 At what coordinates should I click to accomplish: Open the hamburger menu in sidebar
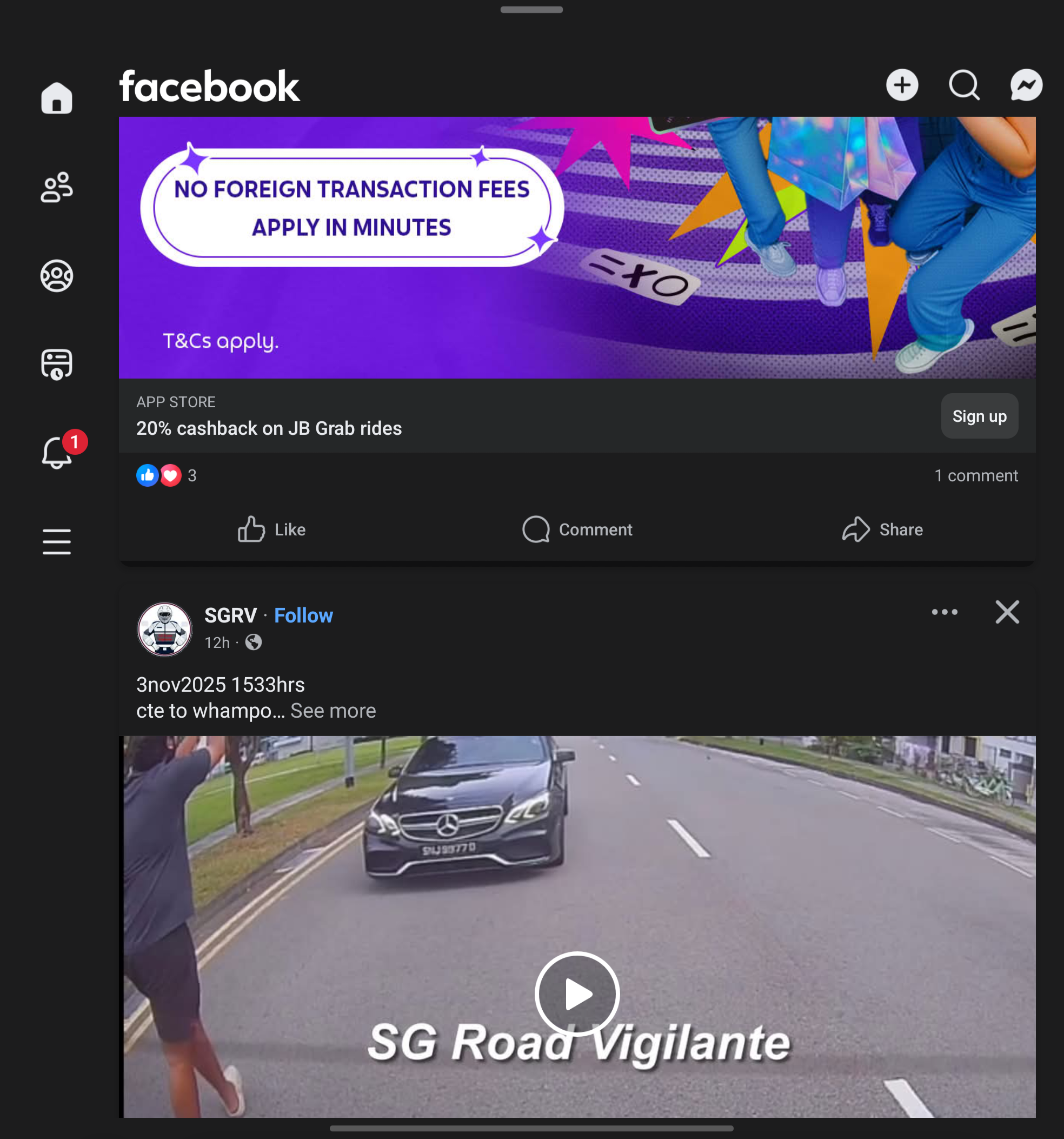coord(56,541)
